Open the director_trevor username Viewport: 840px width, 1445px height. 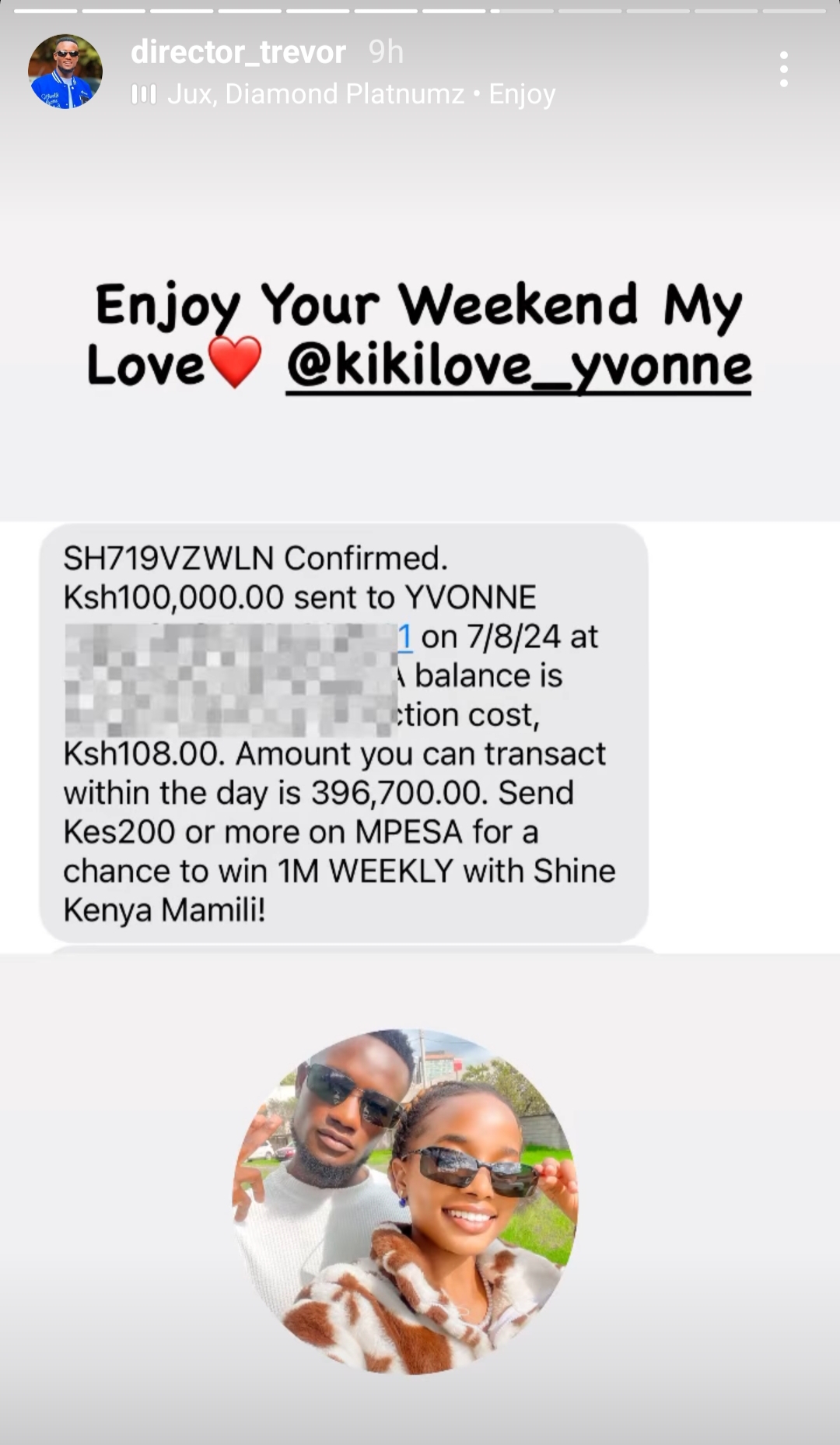238,52
